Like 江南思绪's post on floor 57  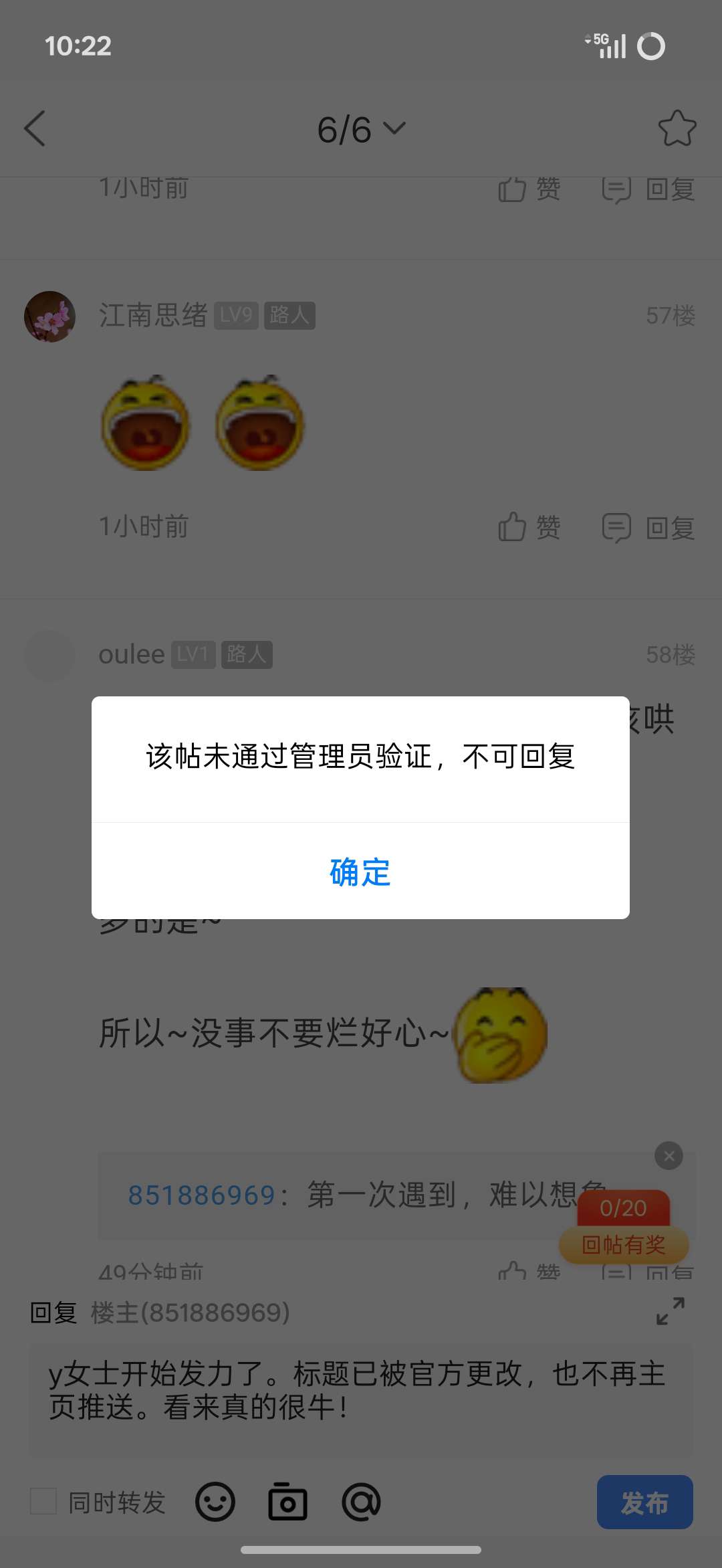pyautogui.click(x=529, y=527)
